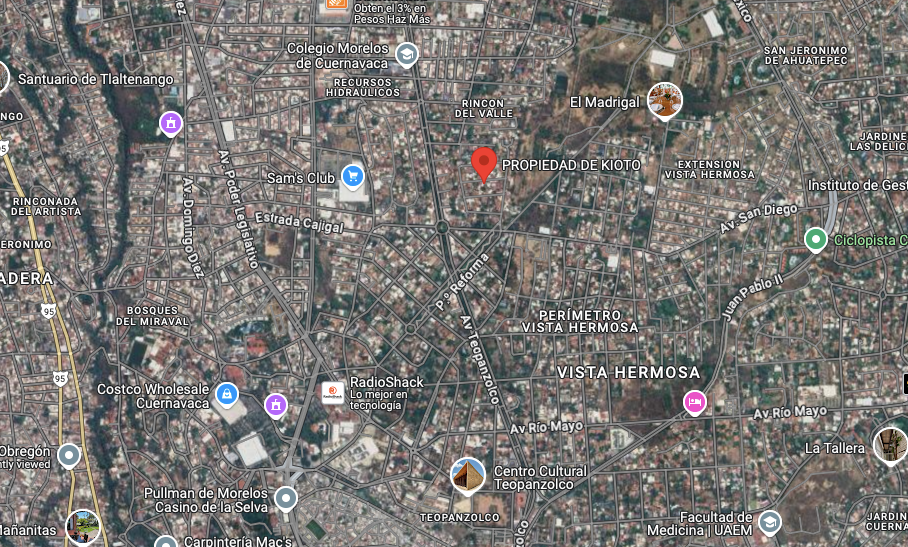Tap the Pullman de Morelos station marker

[285, 498]
